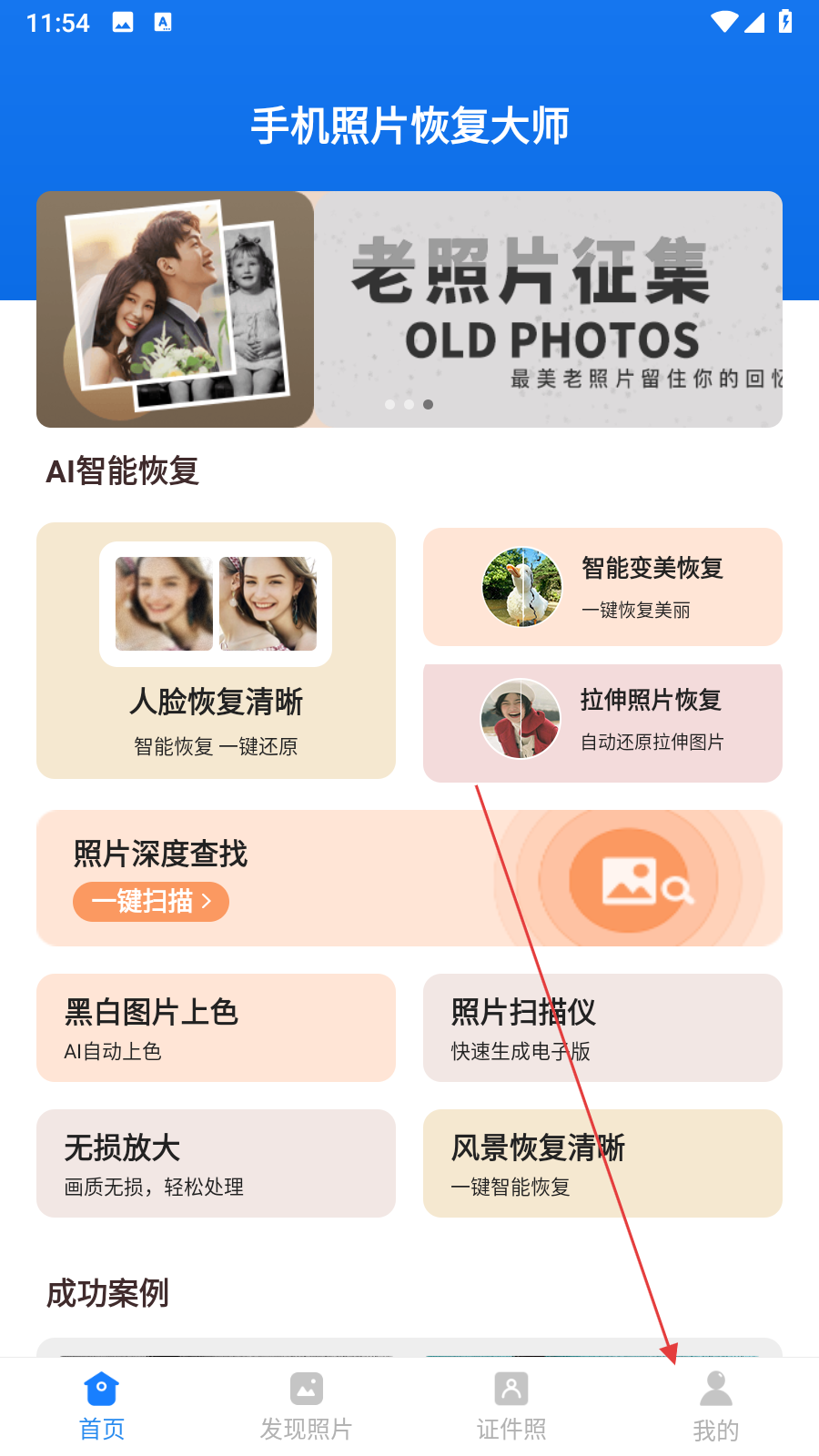Tap the 一键扫描 scan button
Image resolution: width=819 pixels, height=1456 pixels.
coord(151,902)
